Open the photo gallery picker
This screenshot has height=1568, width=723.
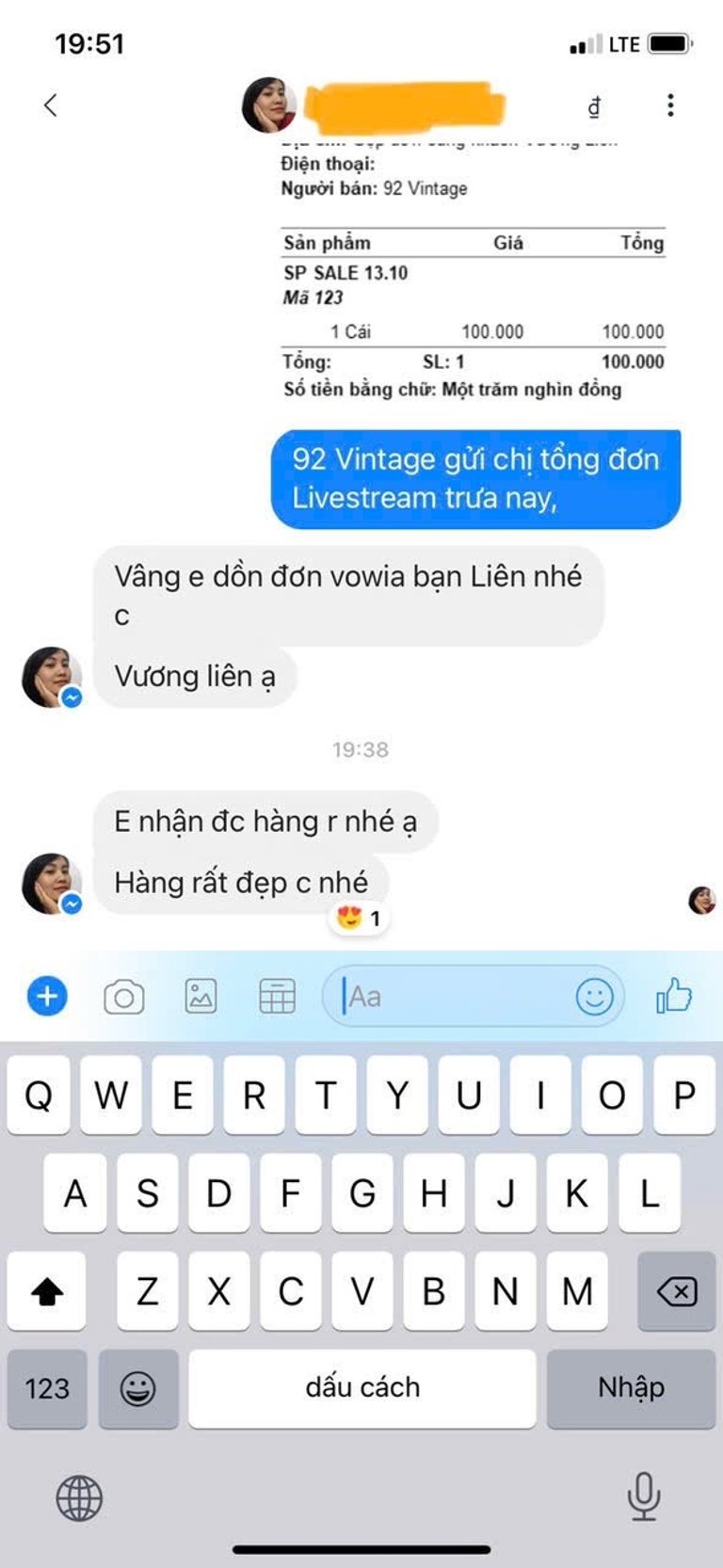[x=201, y=997]
